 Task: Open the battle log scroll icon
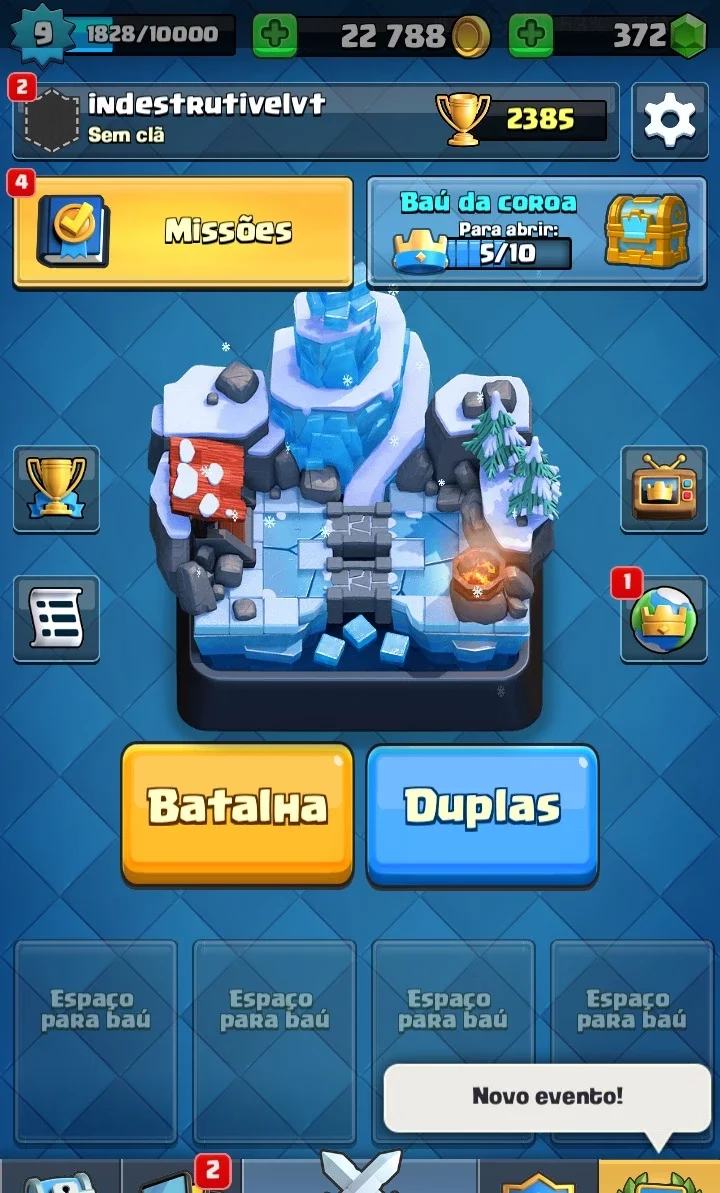pos(56,619)
